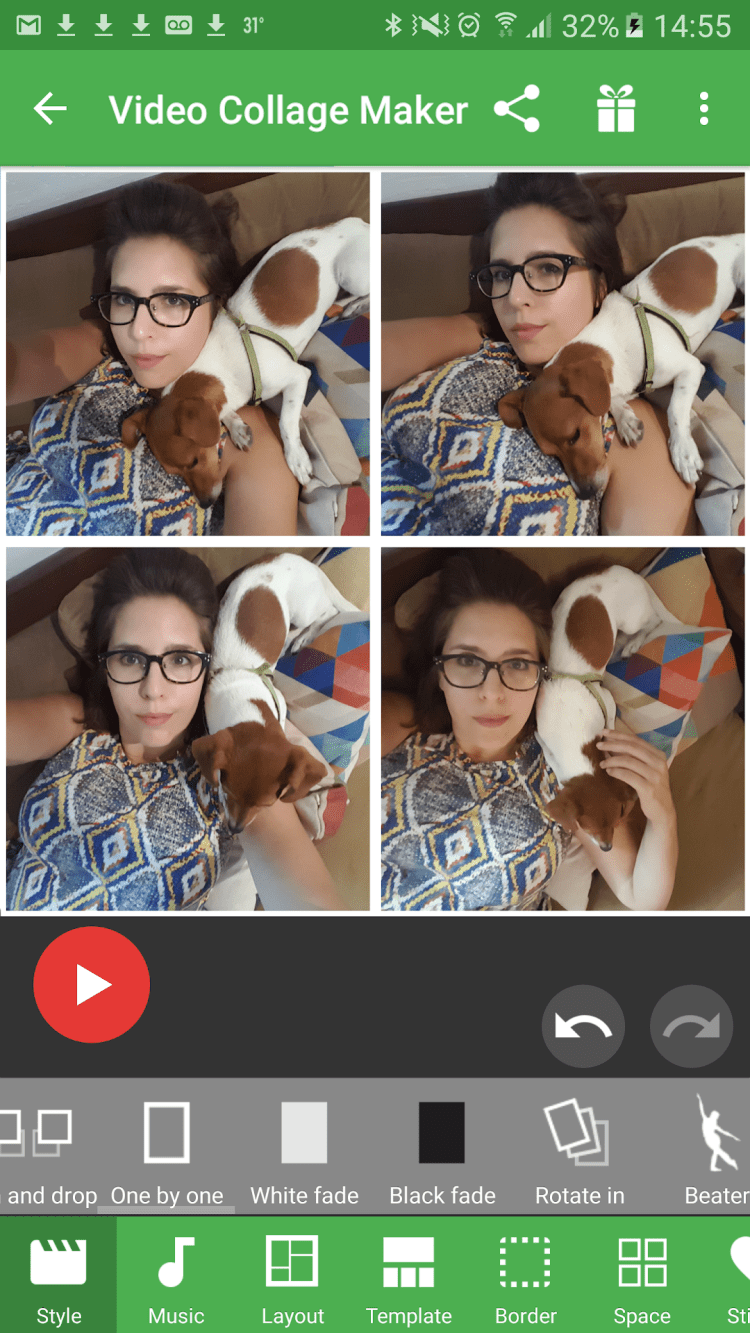750x1333 pixels.
Task: Undo the last change
Action: point(583,1026)
